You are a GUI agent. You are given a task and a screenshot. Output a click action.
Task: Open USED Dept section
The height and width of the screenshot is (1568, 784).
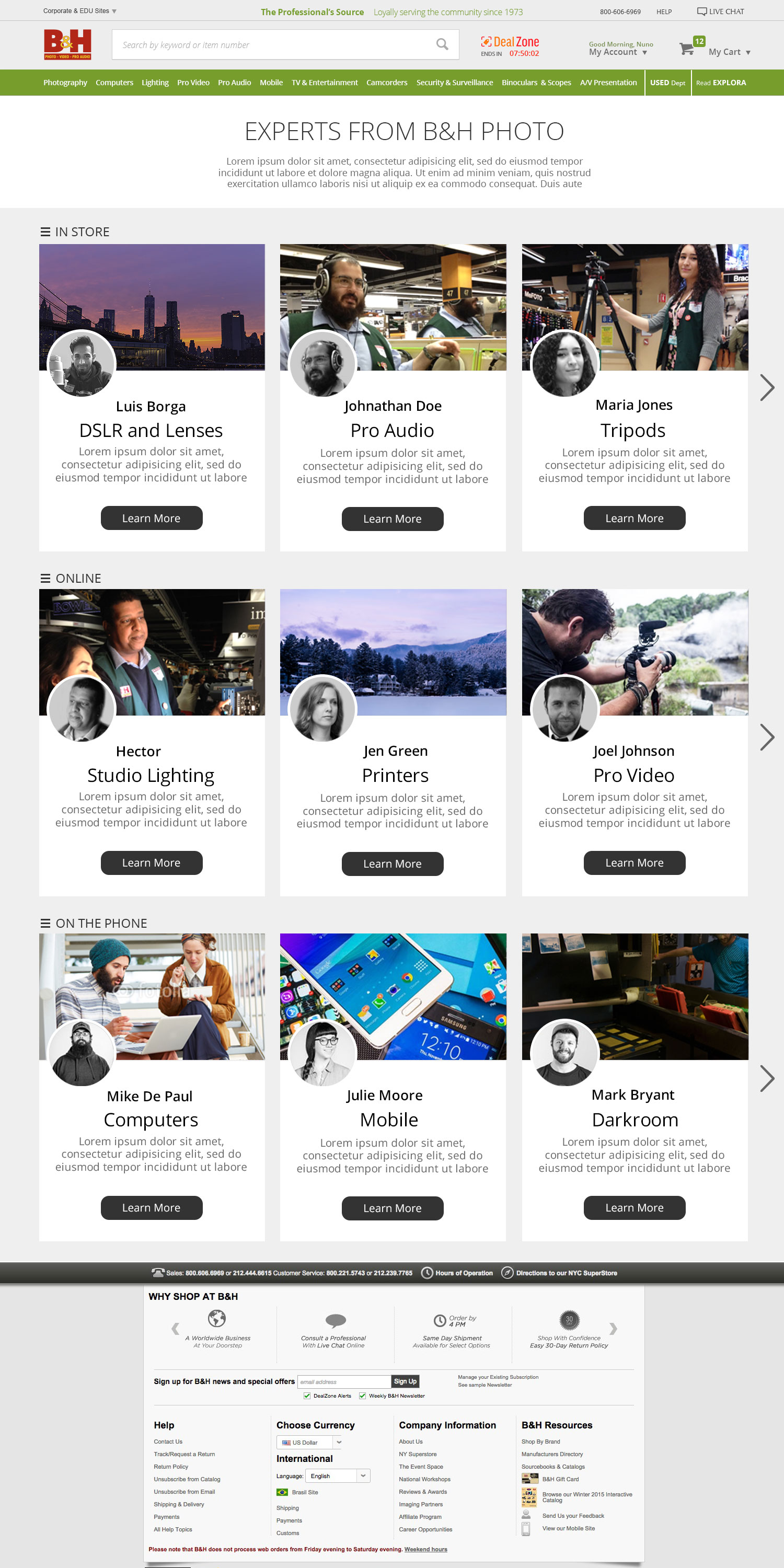(x=667, y=83)
